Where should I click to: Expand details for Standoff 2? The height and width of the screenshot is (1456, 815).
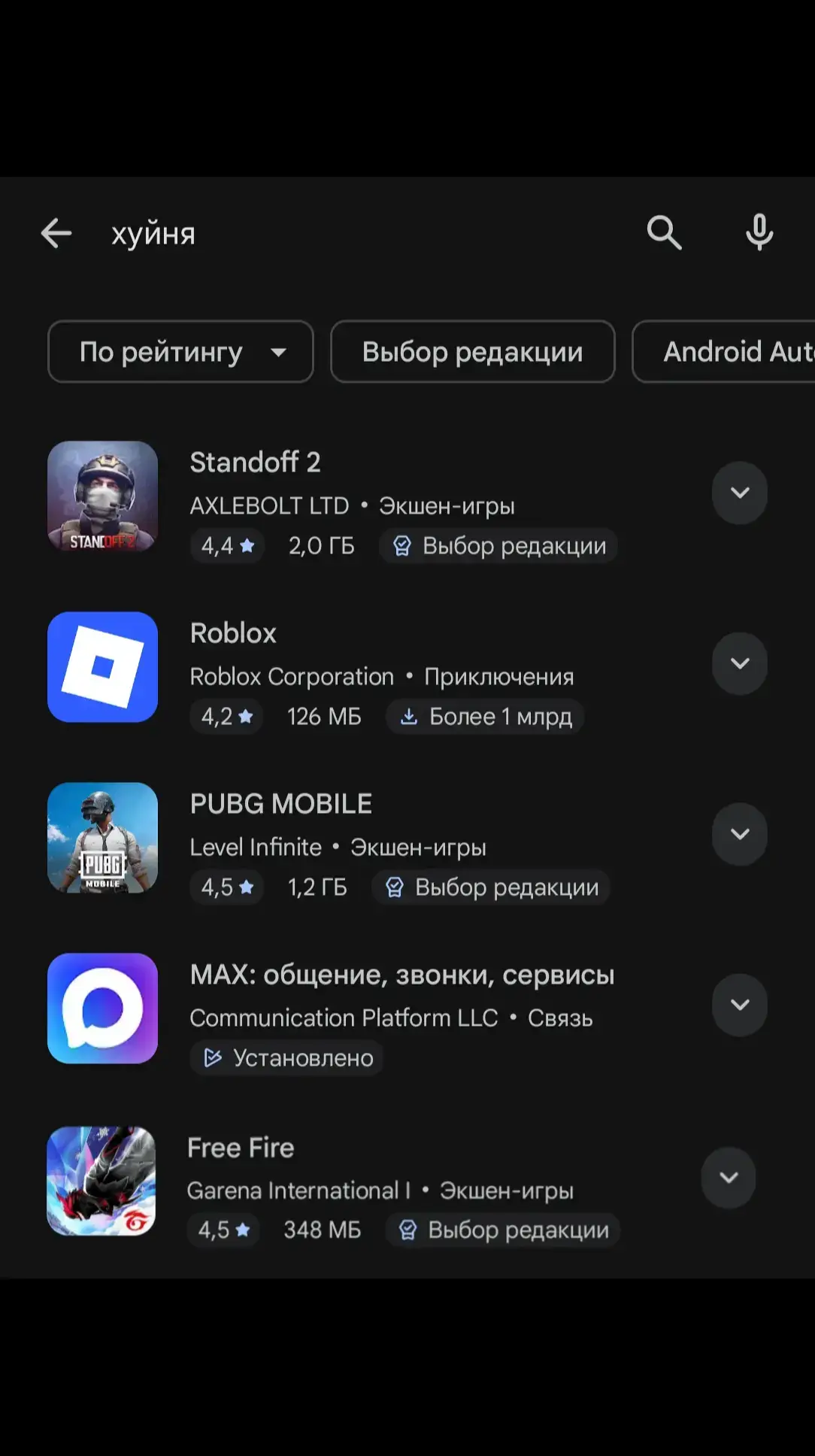pos(739,493)
